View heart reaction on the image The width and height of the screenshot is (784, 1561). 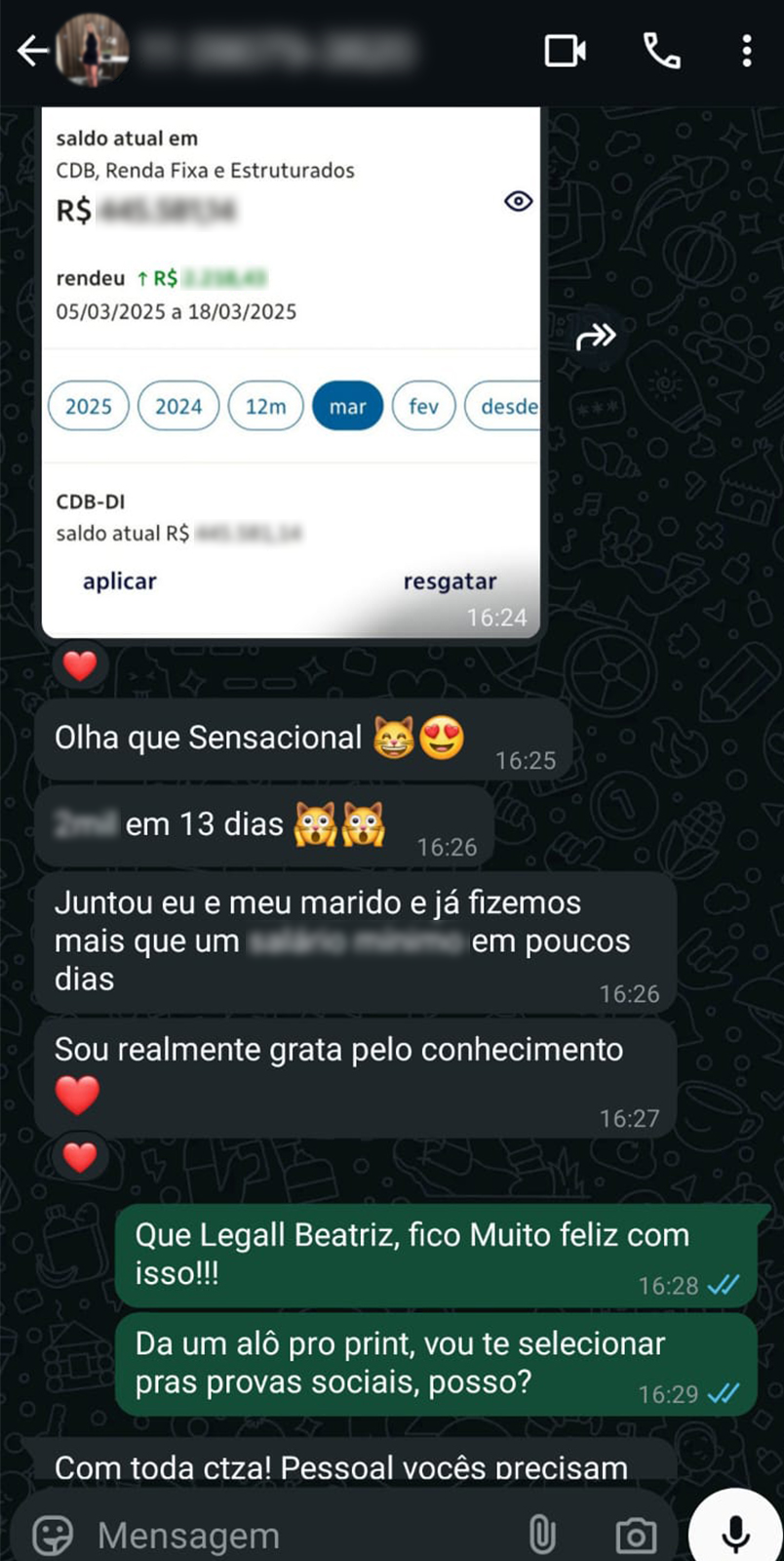[x=80, y=666]
